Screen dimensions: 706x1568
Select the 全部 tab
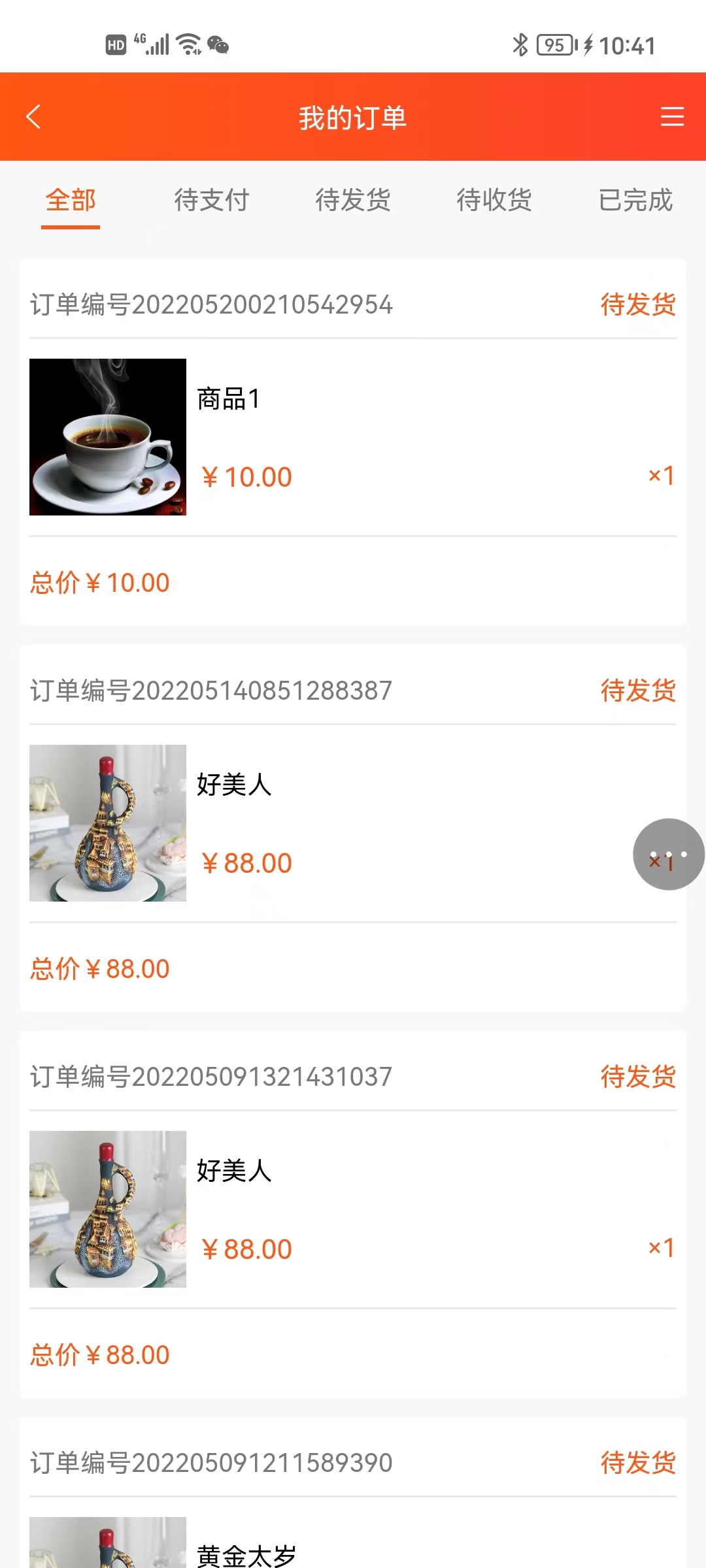point(71,200)
